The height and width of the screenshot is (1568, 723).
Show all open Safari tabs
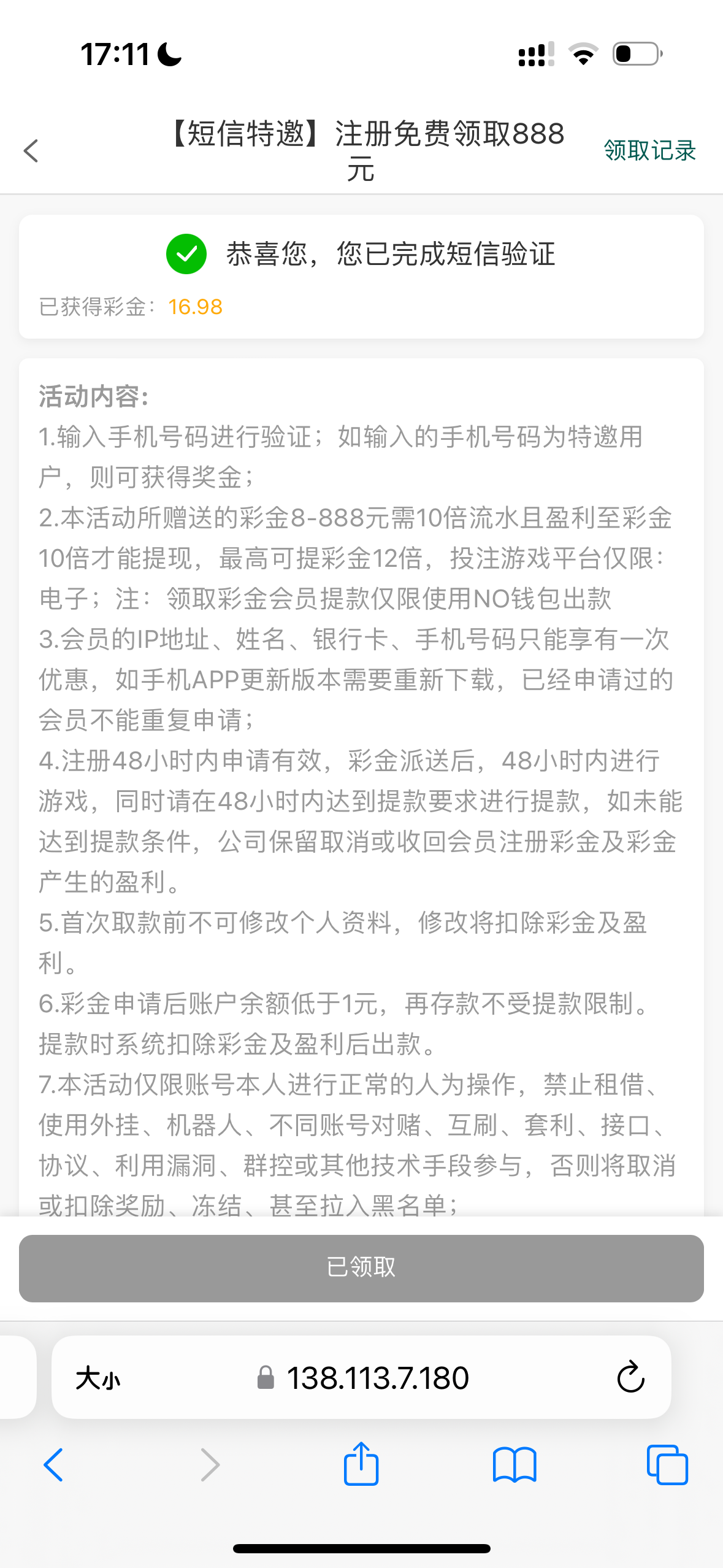tap(667, 1465)
